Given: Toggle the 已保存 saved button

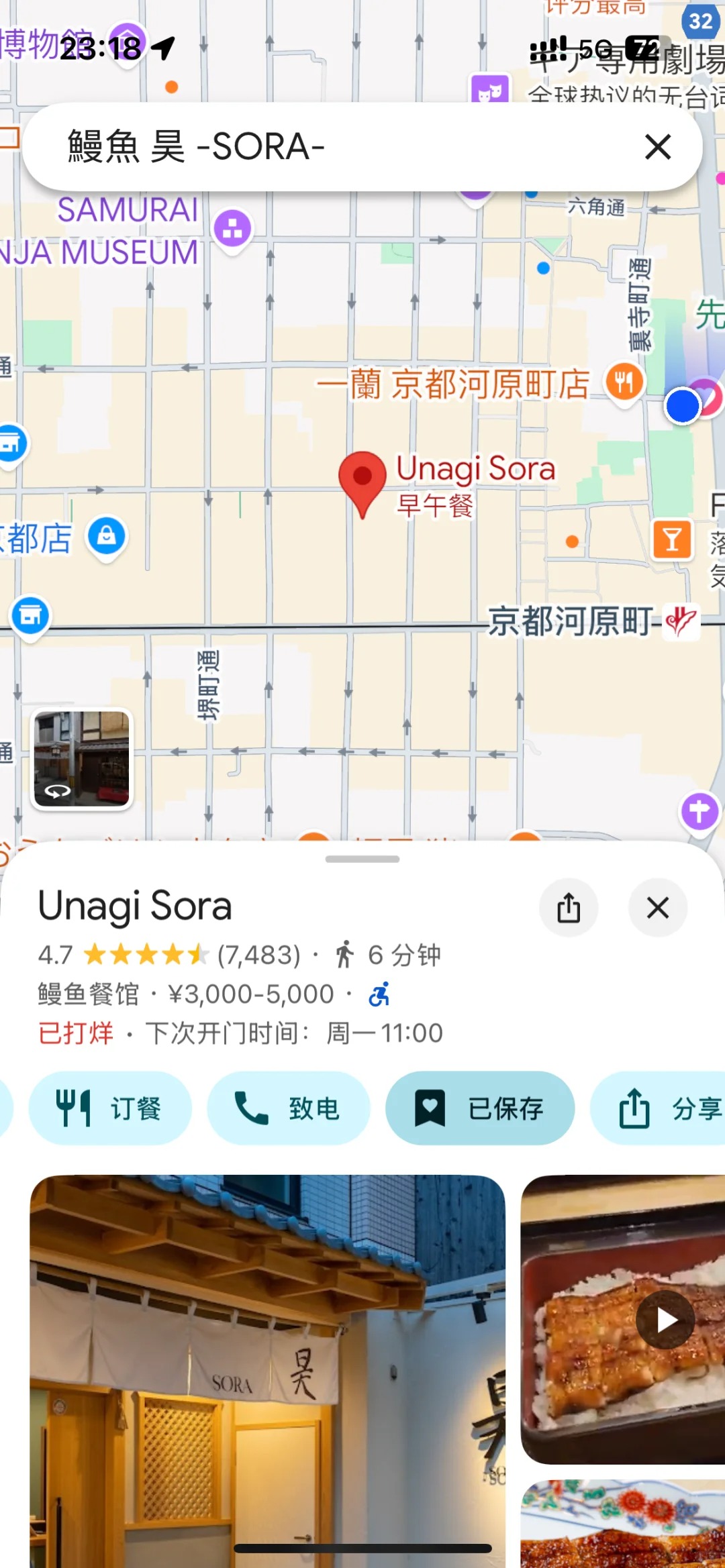Looking at the screenshot, I should [479, 1108].
